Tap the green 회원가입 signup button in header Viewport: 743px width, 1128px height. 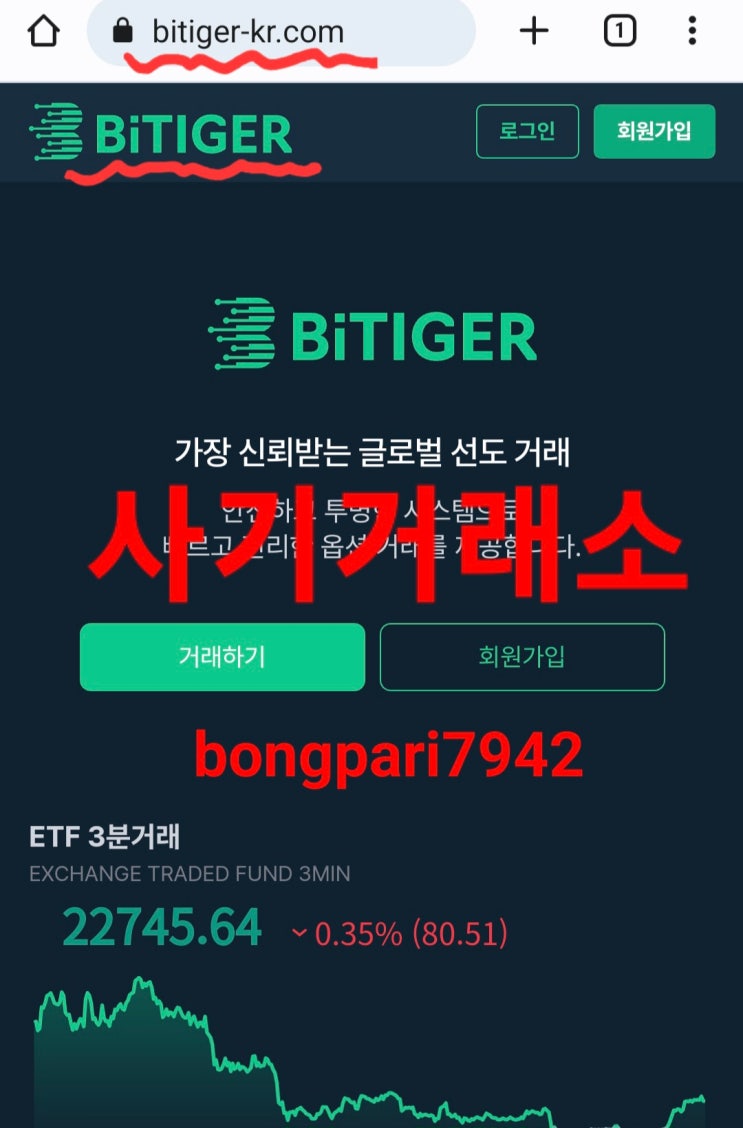pos(655,131)
